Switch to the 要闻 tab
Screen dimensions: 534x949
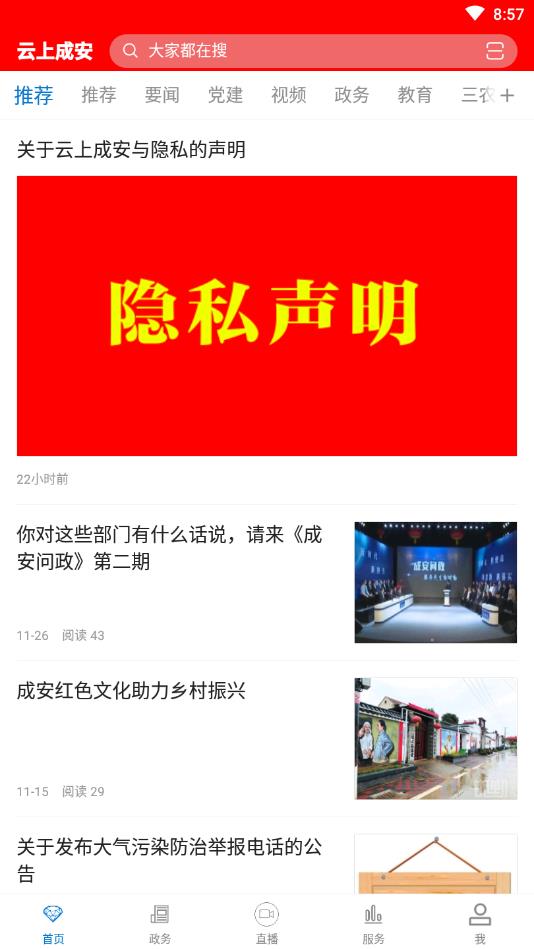162,95
